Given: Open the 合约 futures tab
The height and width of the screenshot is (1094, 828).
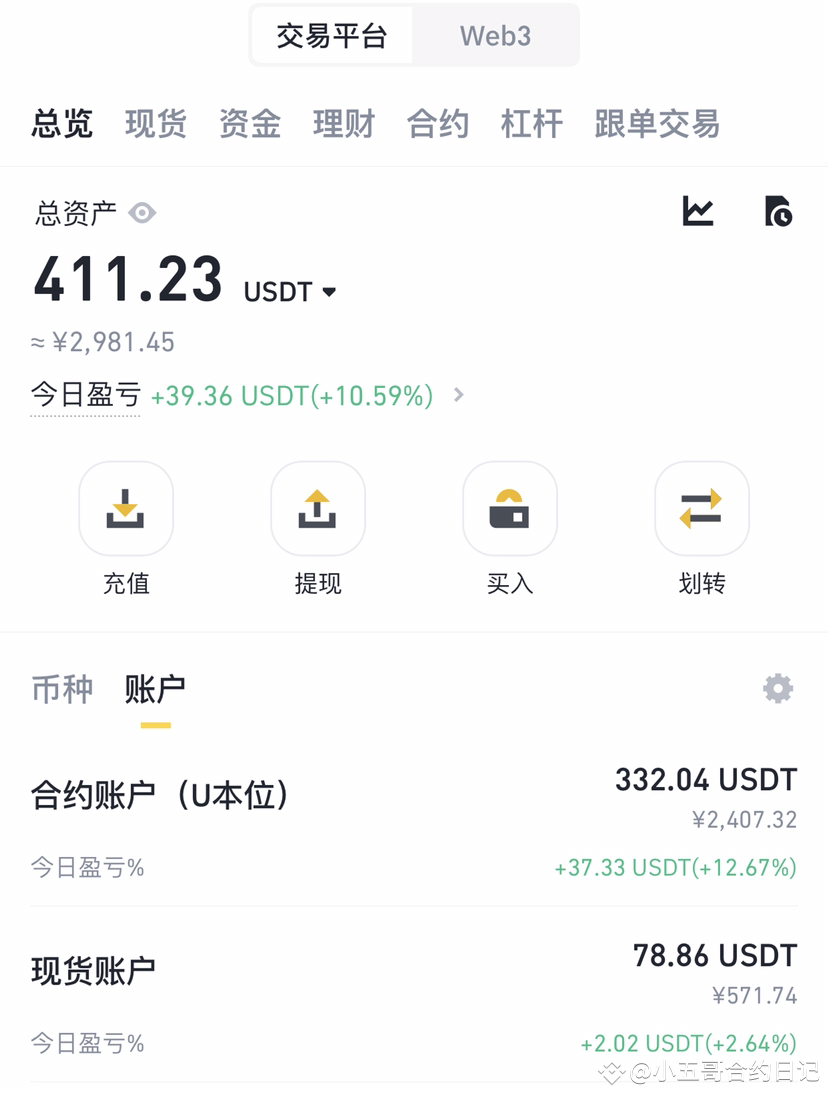Looking at the screenshot, I should [437, 123].
